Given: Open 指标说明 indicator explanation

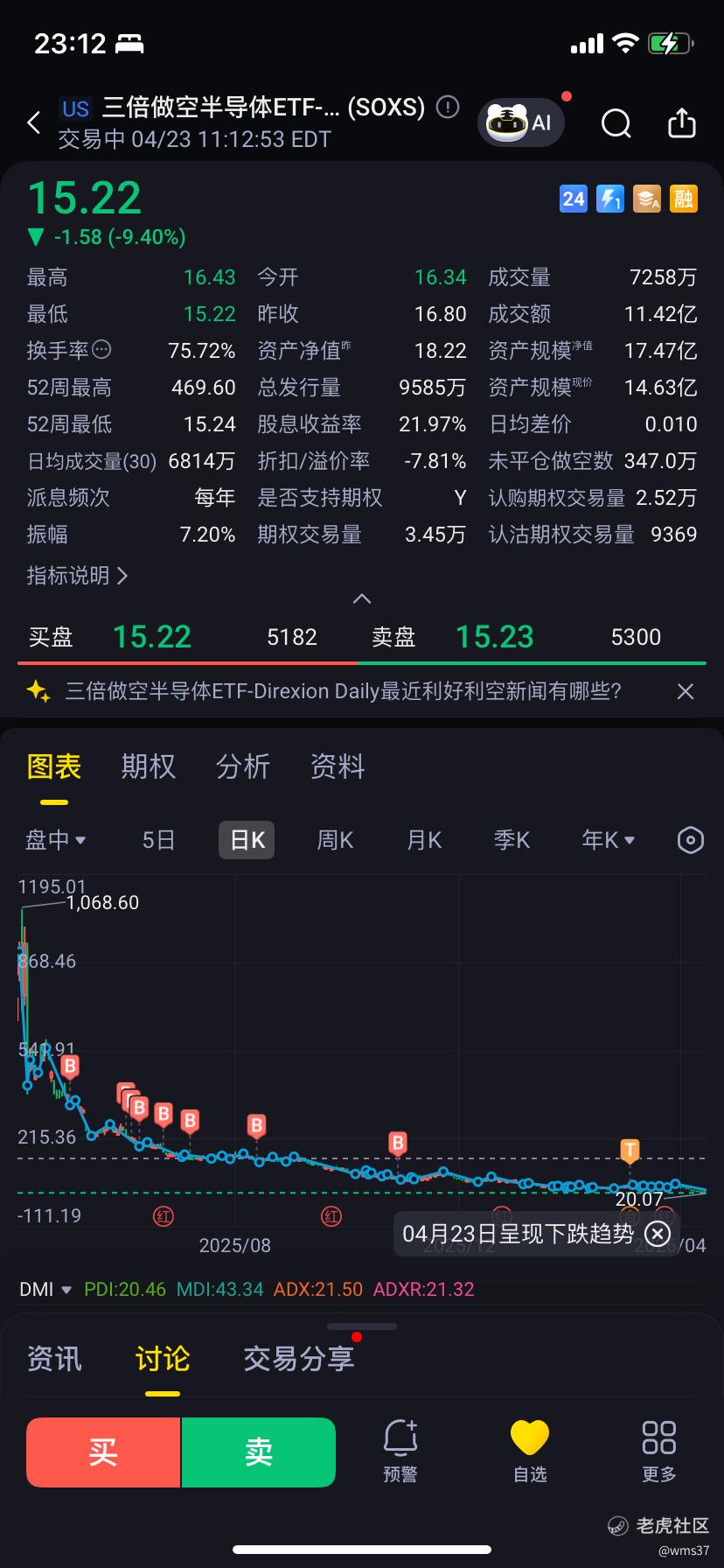Looking at the screenshot, I should click(77, 576).
